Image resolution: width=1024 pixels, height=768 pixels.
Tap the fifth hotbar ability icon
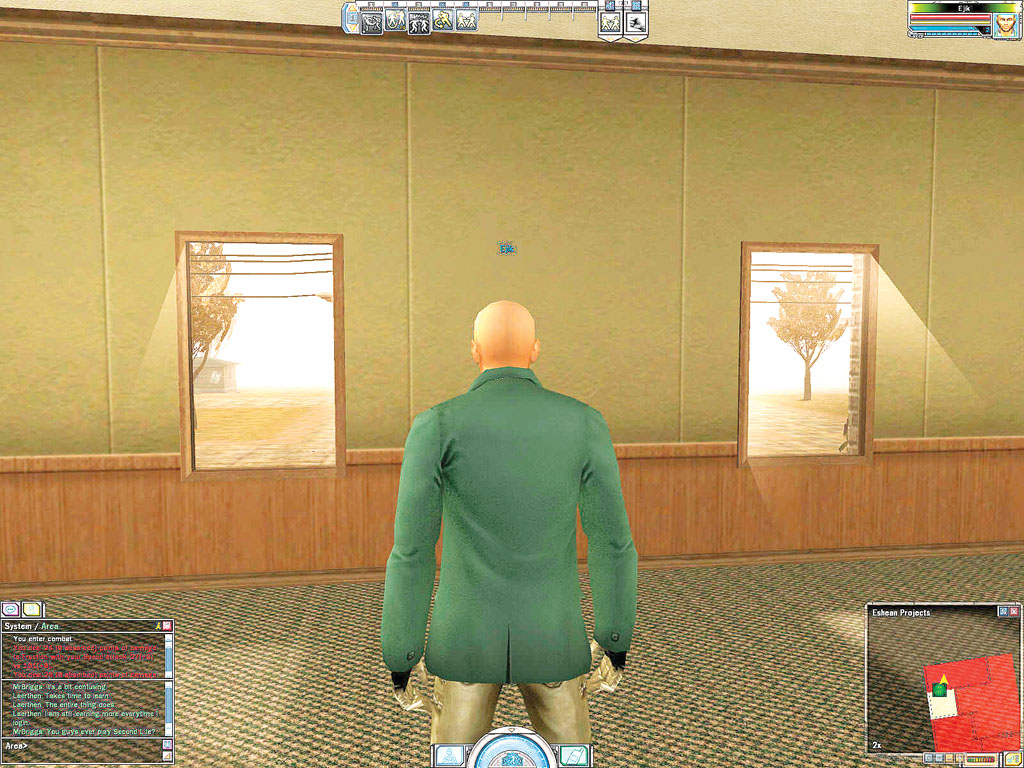click(x=466, y=20)
